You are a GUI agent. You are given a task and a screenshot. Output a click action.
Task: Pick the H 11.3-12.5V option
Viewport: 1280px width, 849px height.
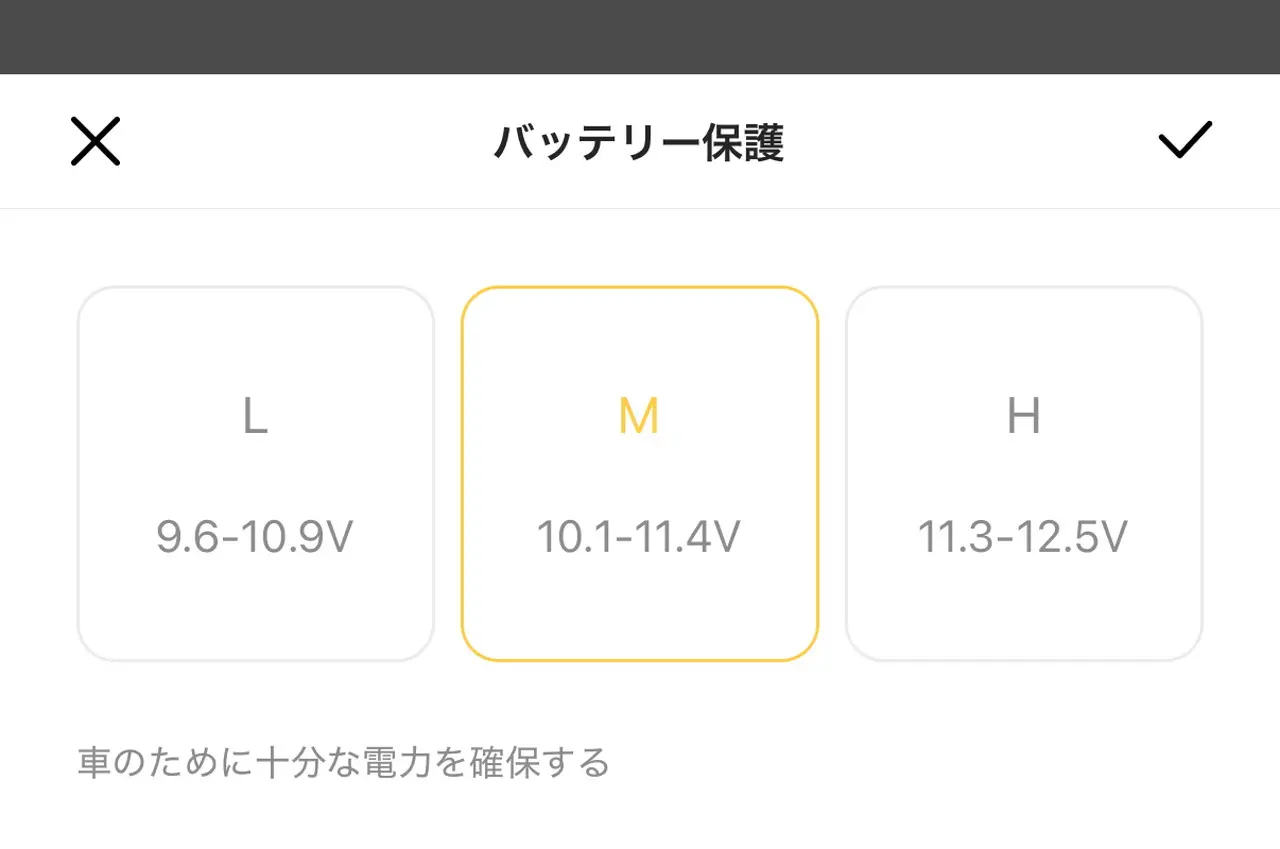point(1024,474)
